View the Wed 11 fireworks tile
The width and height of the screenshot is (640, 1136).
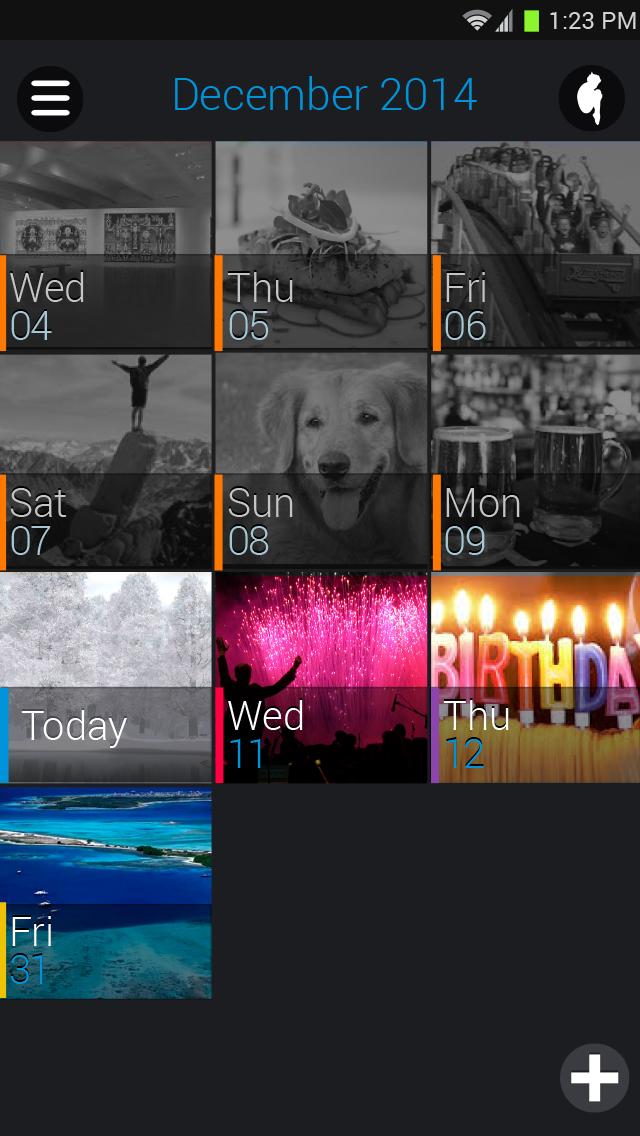[321, 677]
